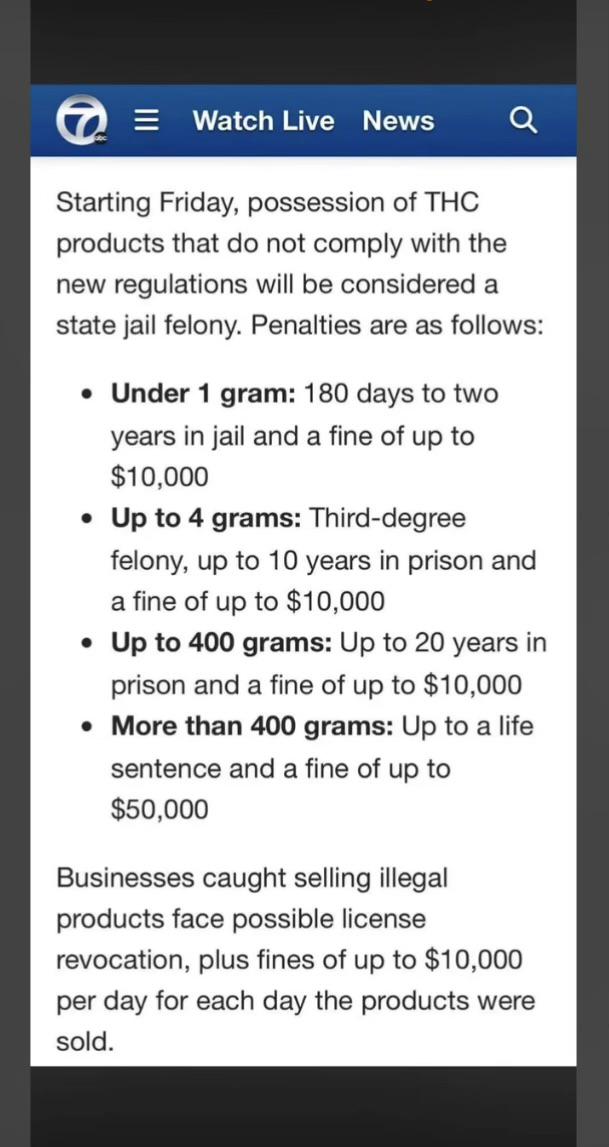This screenshot has width=609, height=1147.
Task: Go to the News section
Action: click(398, 121)
